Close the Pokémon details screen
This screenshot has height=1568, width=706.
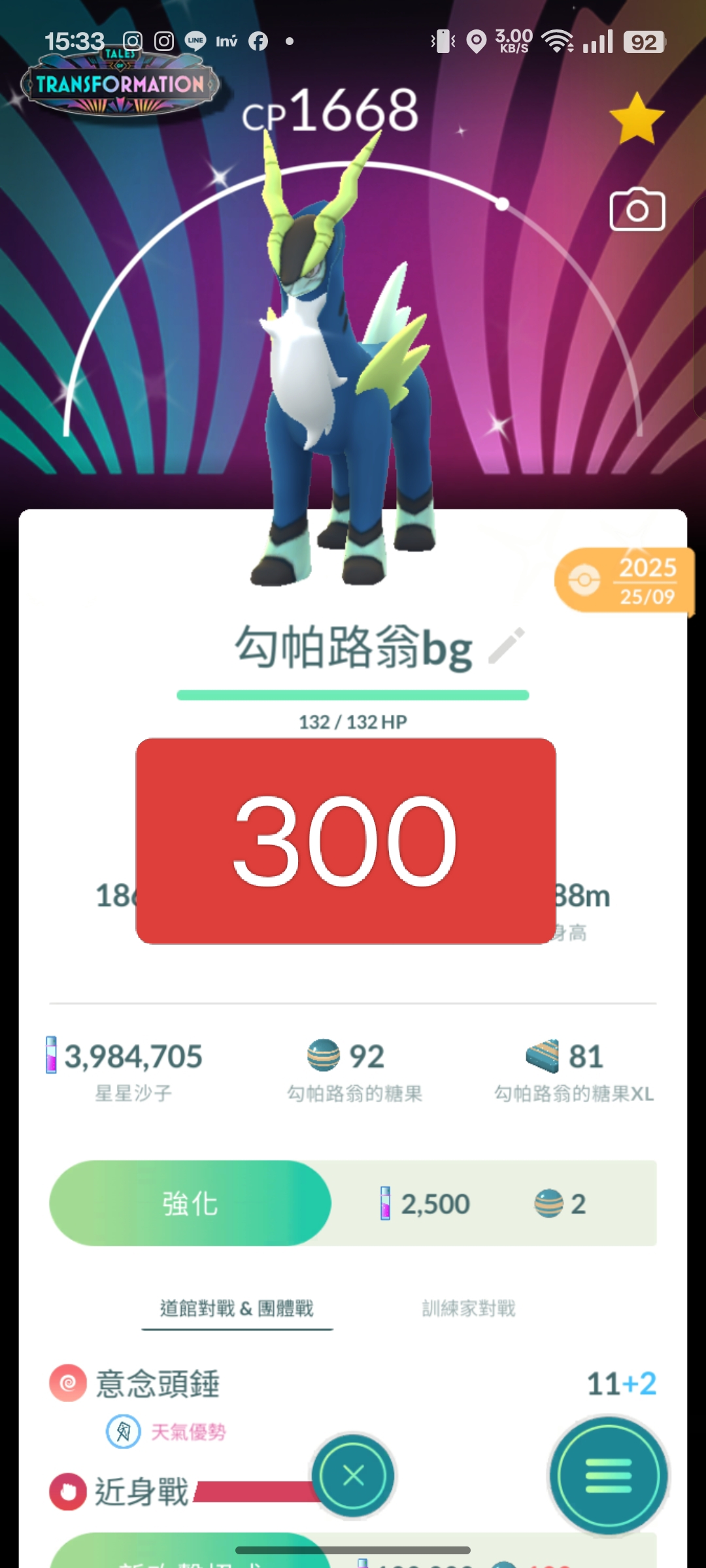pyautogui.click(x=353, y=1475)
